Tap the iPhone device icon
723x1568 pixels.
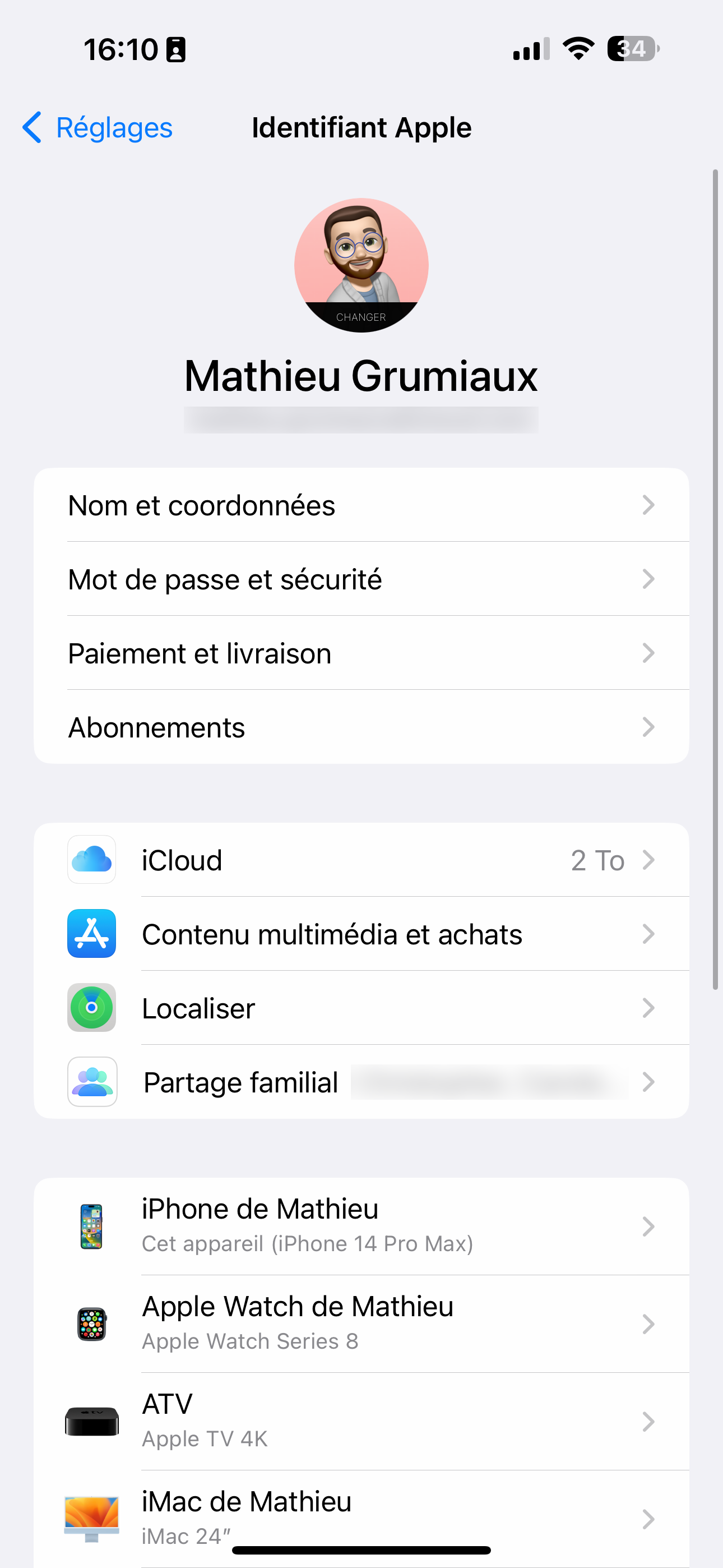(91, 1226)
